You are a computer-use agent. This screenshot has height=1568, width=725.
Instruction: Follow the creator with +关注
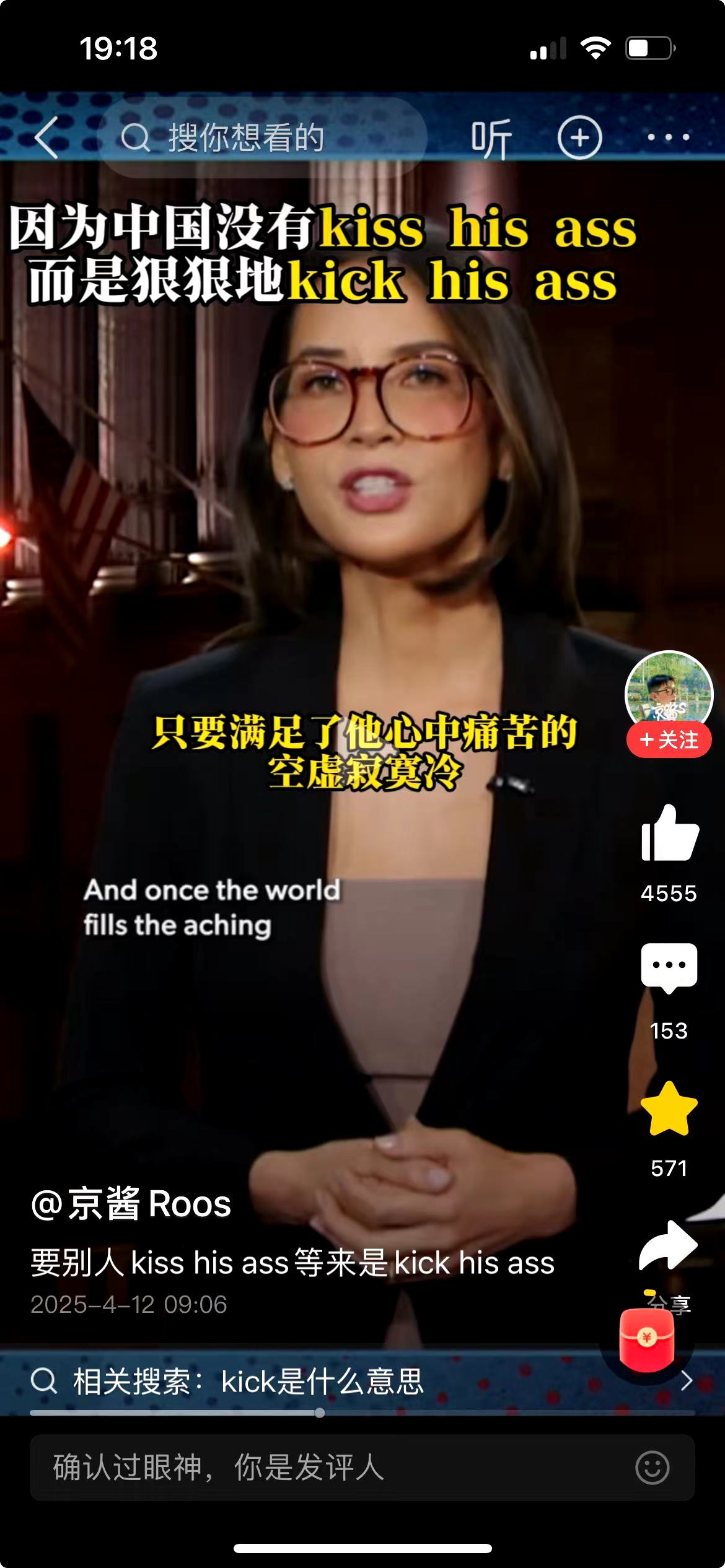tap(669, 739)
